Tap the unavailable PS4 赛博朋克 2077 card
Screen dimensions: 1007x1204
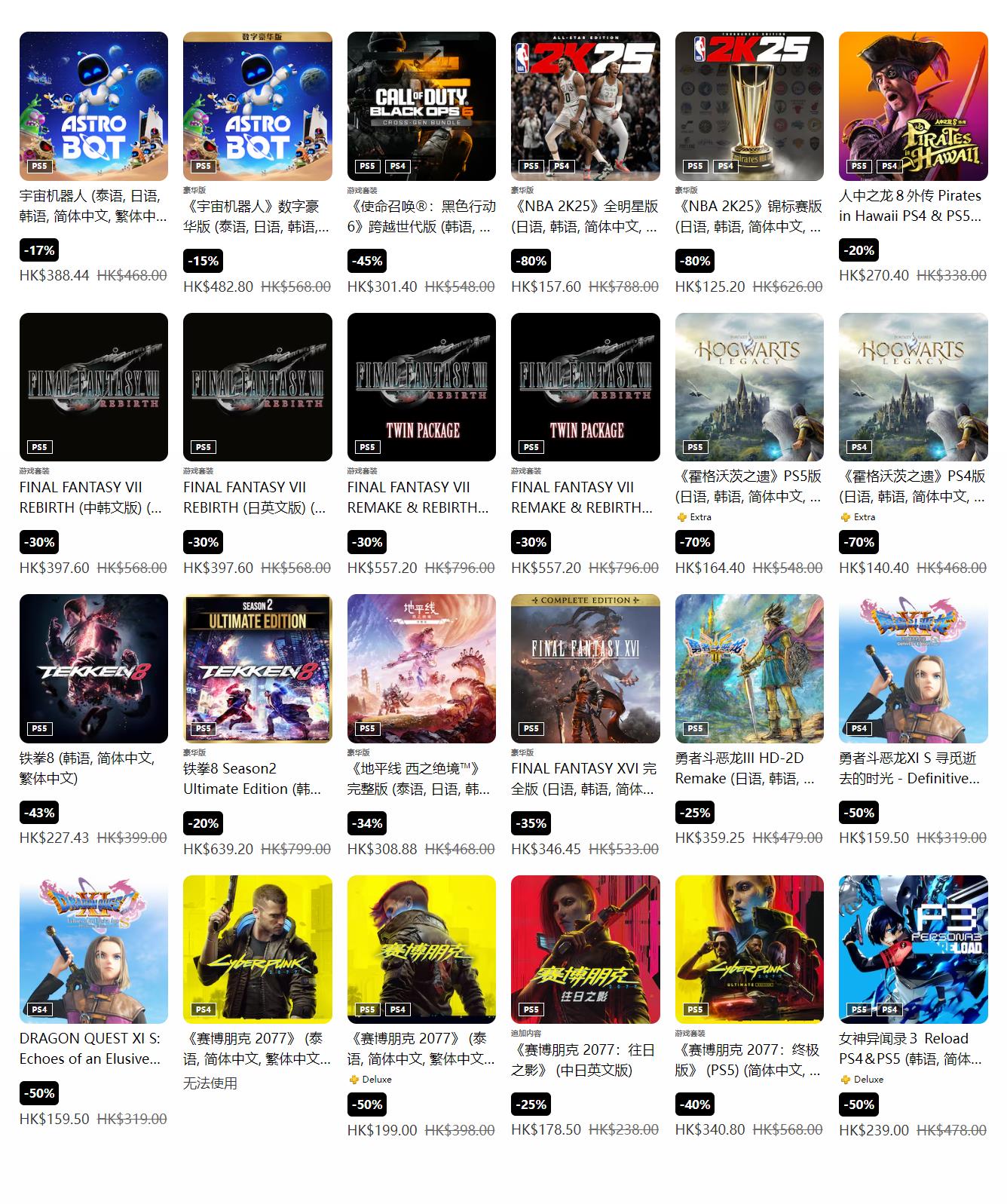point(258,949)
